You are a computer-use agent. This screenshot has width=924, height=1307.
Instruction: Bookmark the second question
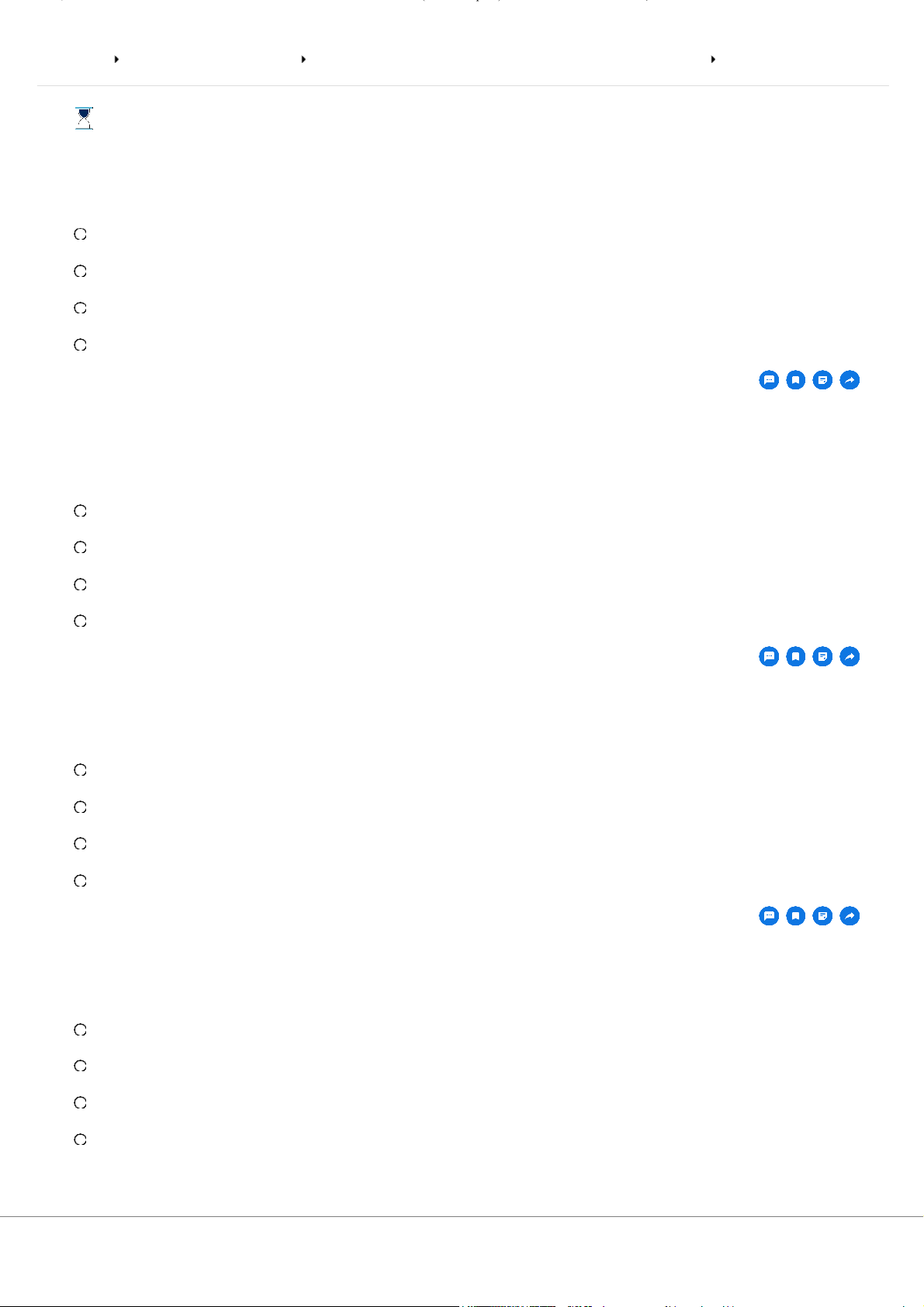point(796,657)
